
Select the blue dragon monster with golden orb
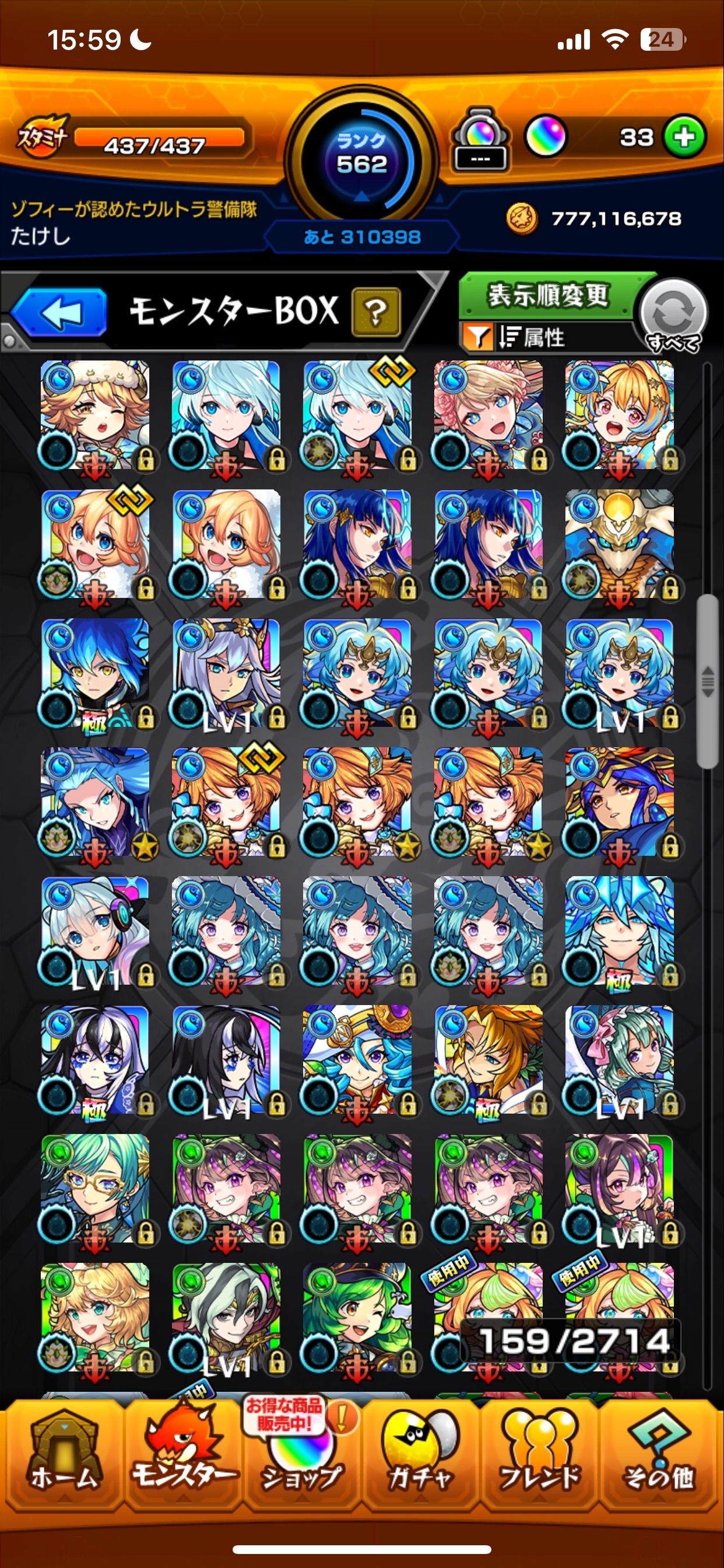coord(618,544)
